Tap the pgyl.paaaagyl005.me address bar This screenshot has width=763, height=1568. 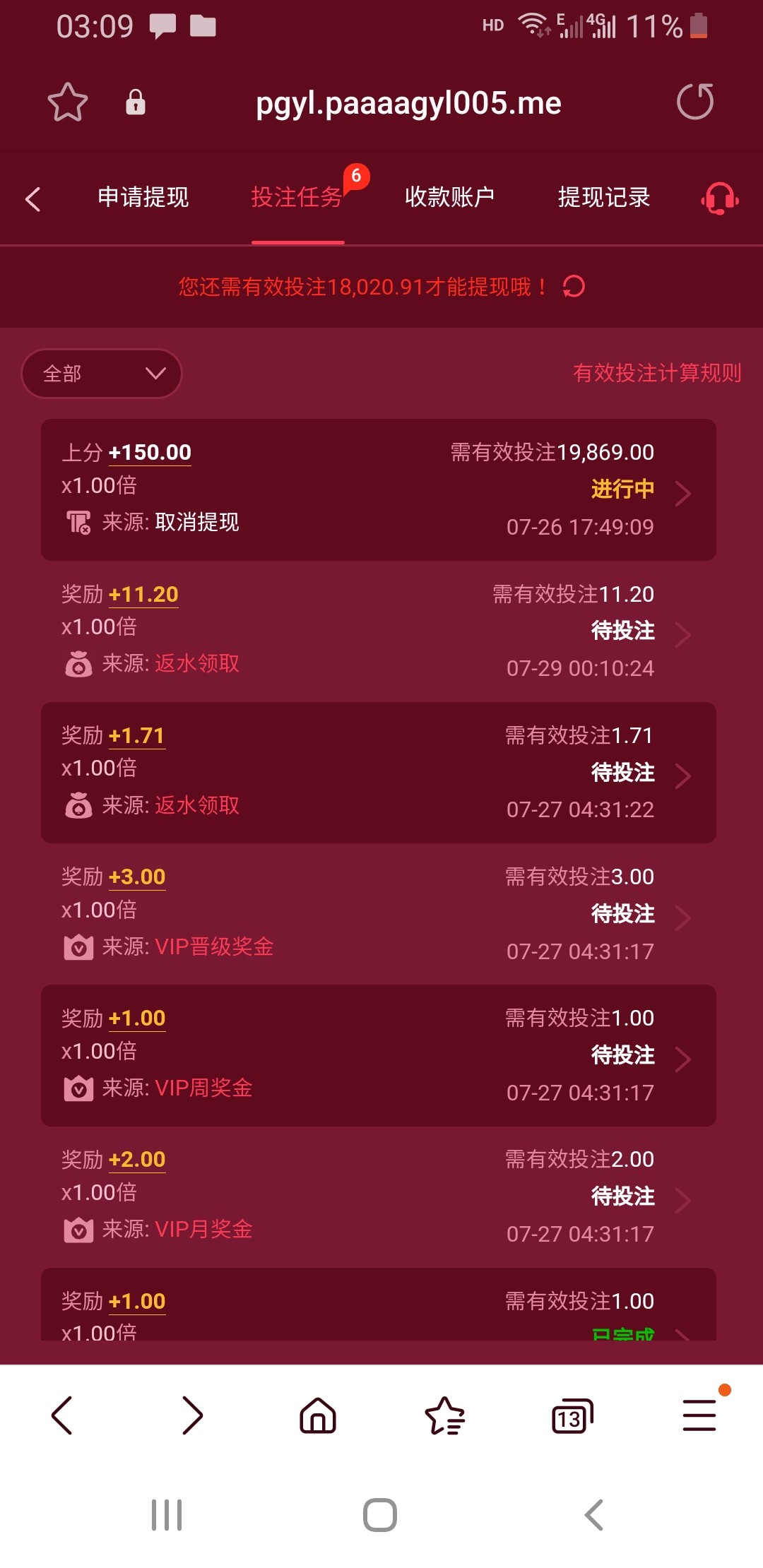(x=408, y=103)
